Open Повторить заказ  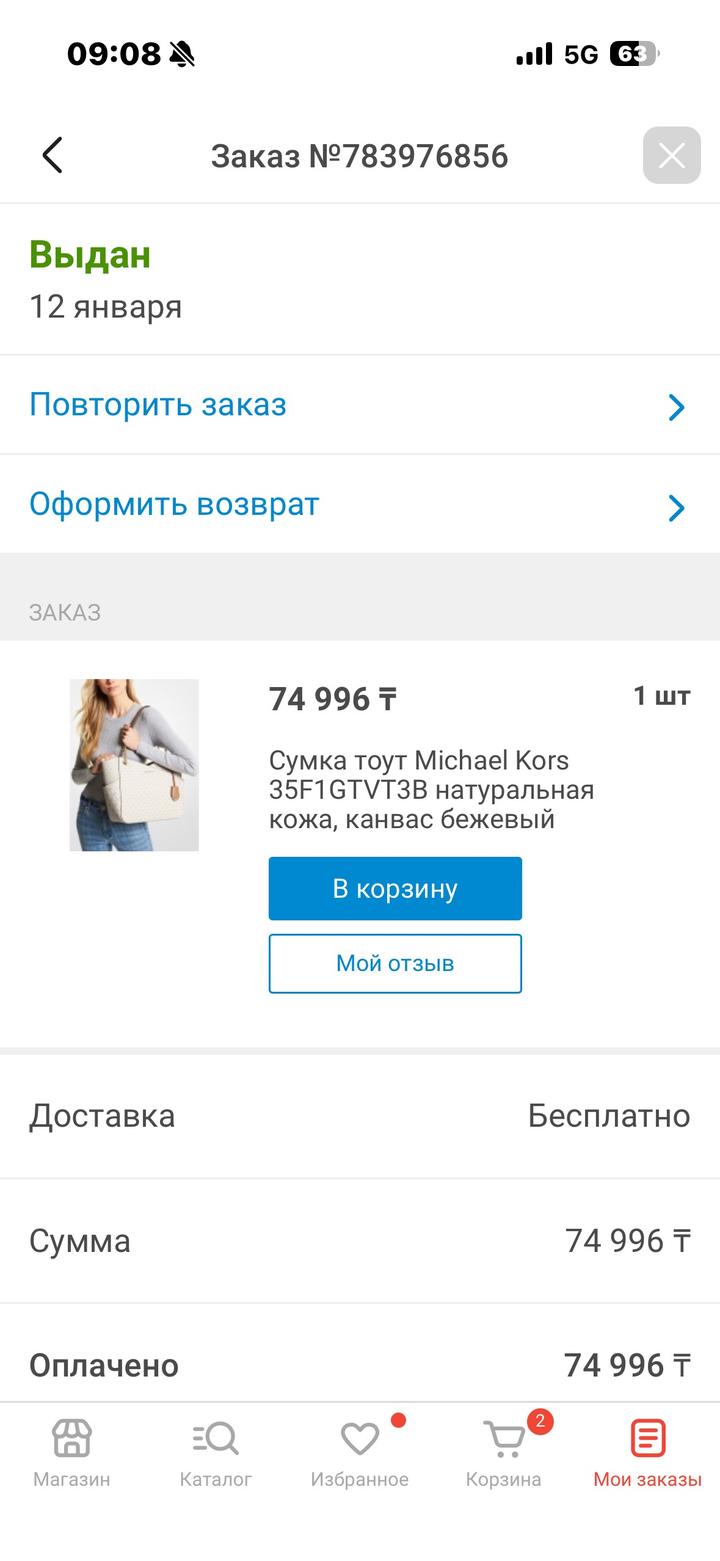(359, 405)
